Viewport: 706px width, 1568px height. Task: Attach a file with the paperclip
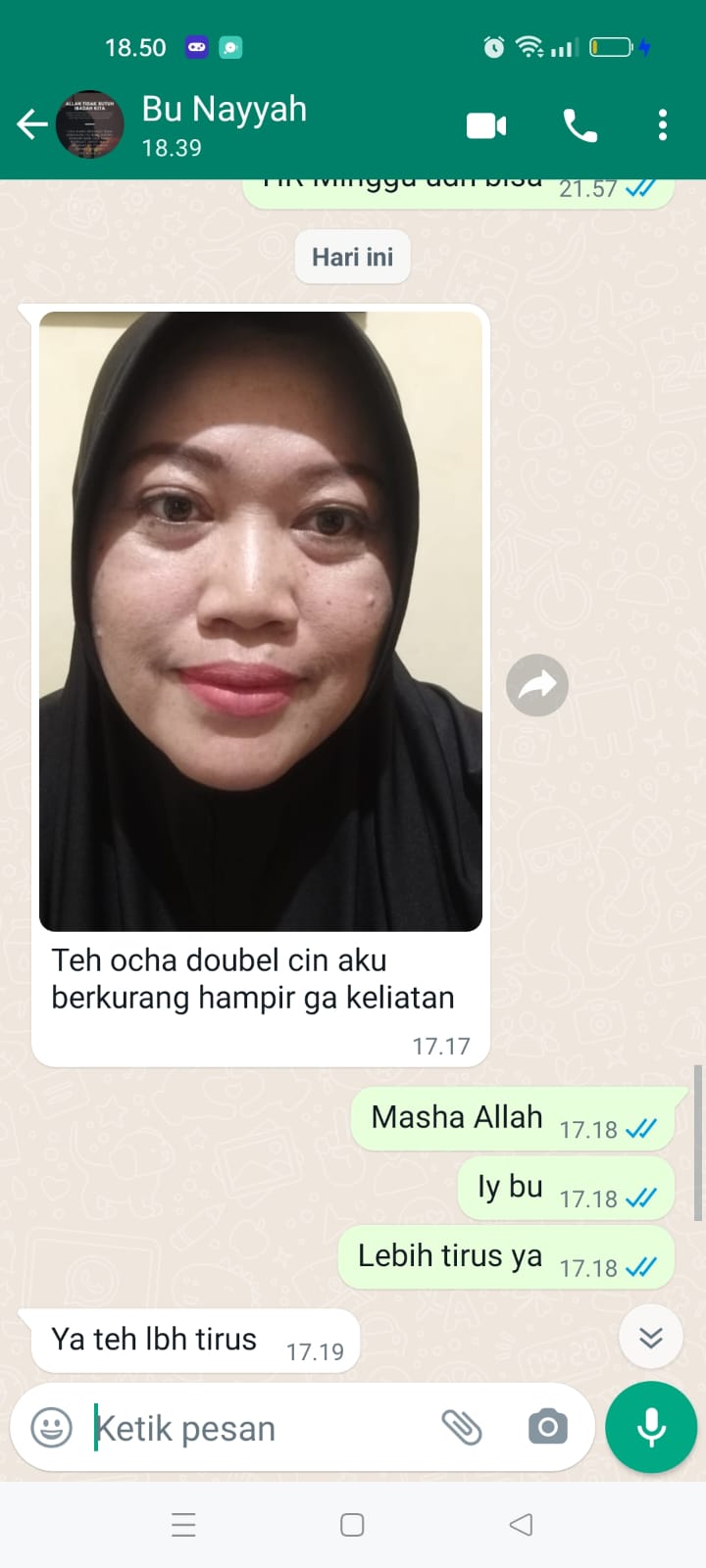click(x=461, y=1427)
